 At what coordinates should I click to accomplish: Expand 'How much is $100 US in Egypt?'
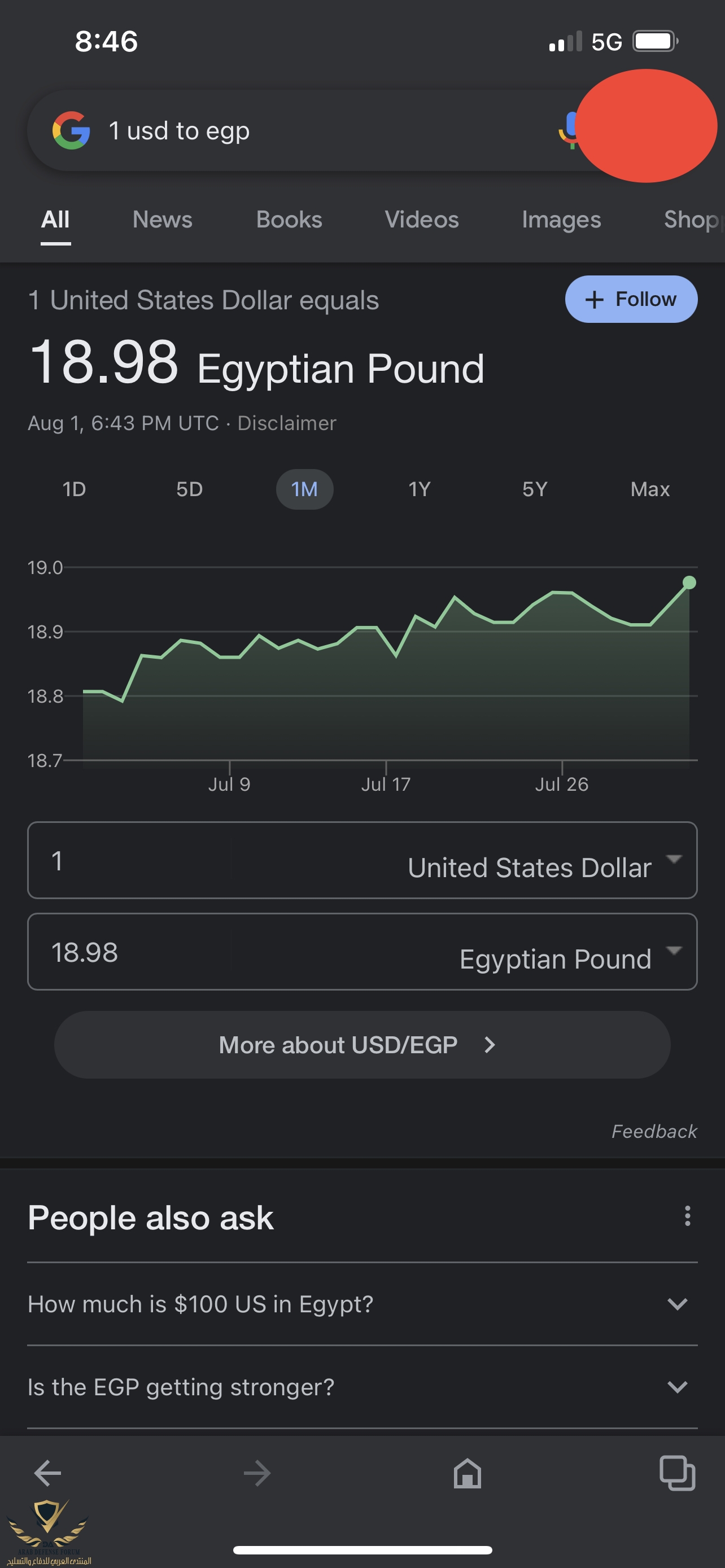362,1304
